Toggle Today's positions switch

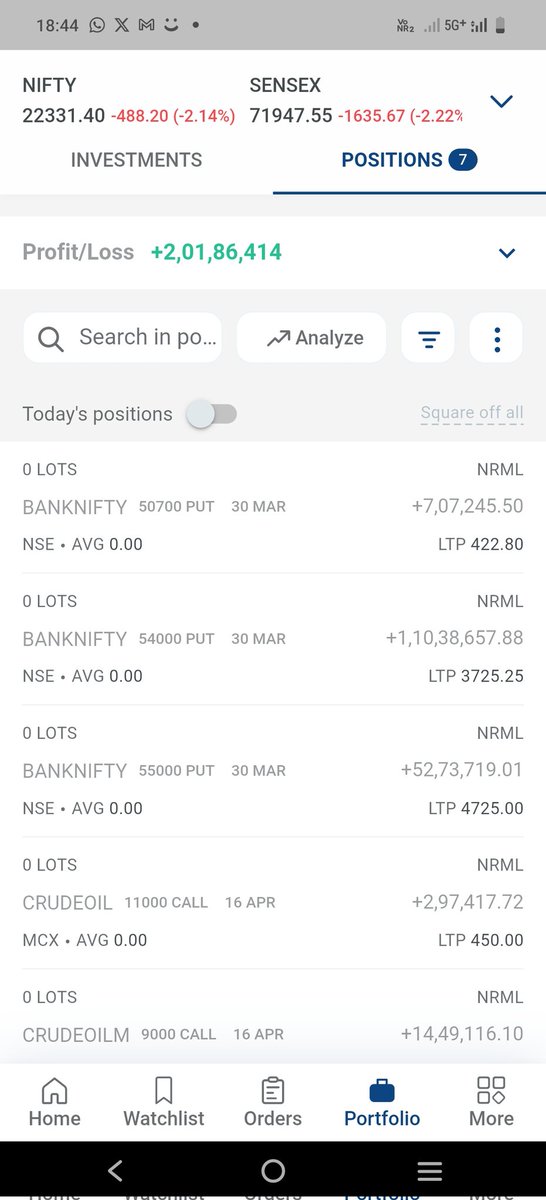[211, 414]
